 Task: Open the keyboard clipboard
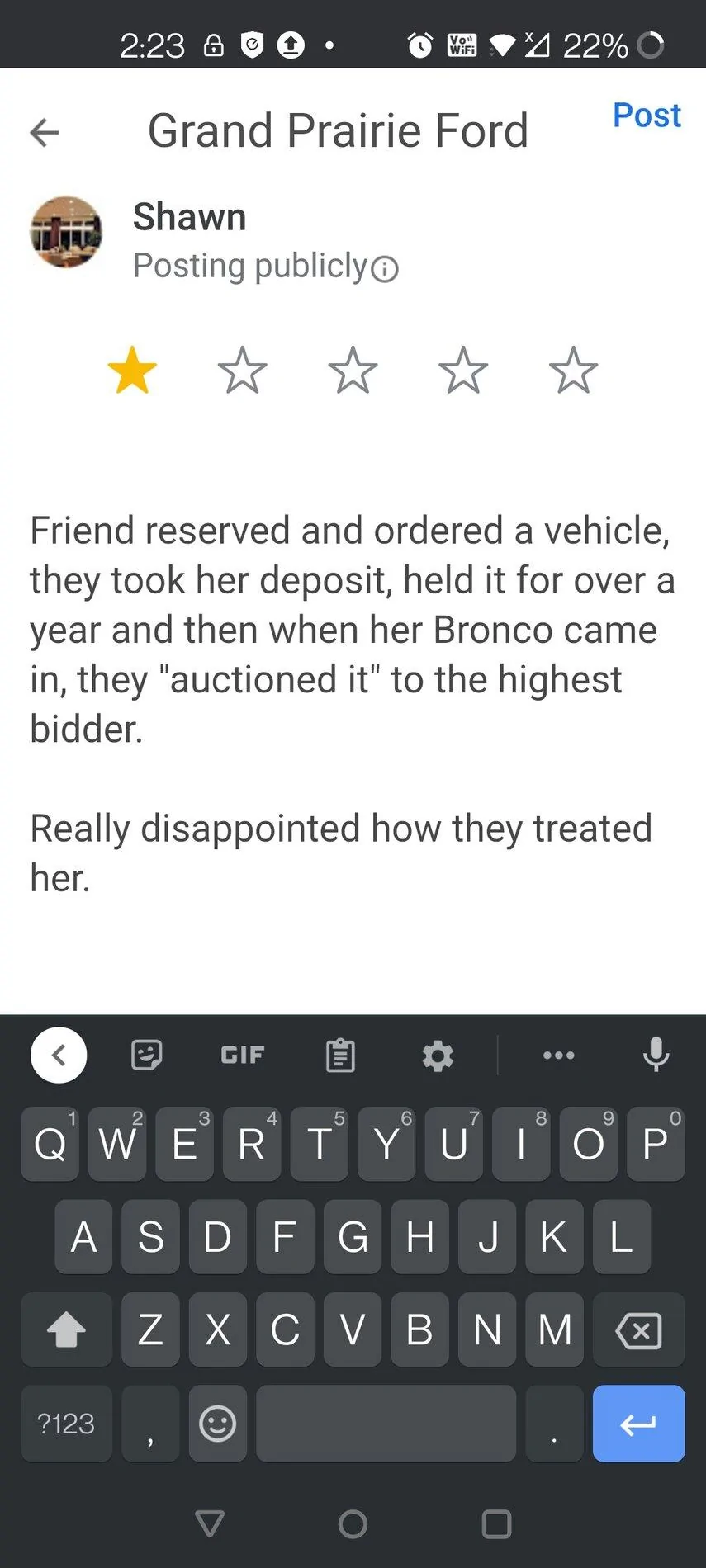340,1055
